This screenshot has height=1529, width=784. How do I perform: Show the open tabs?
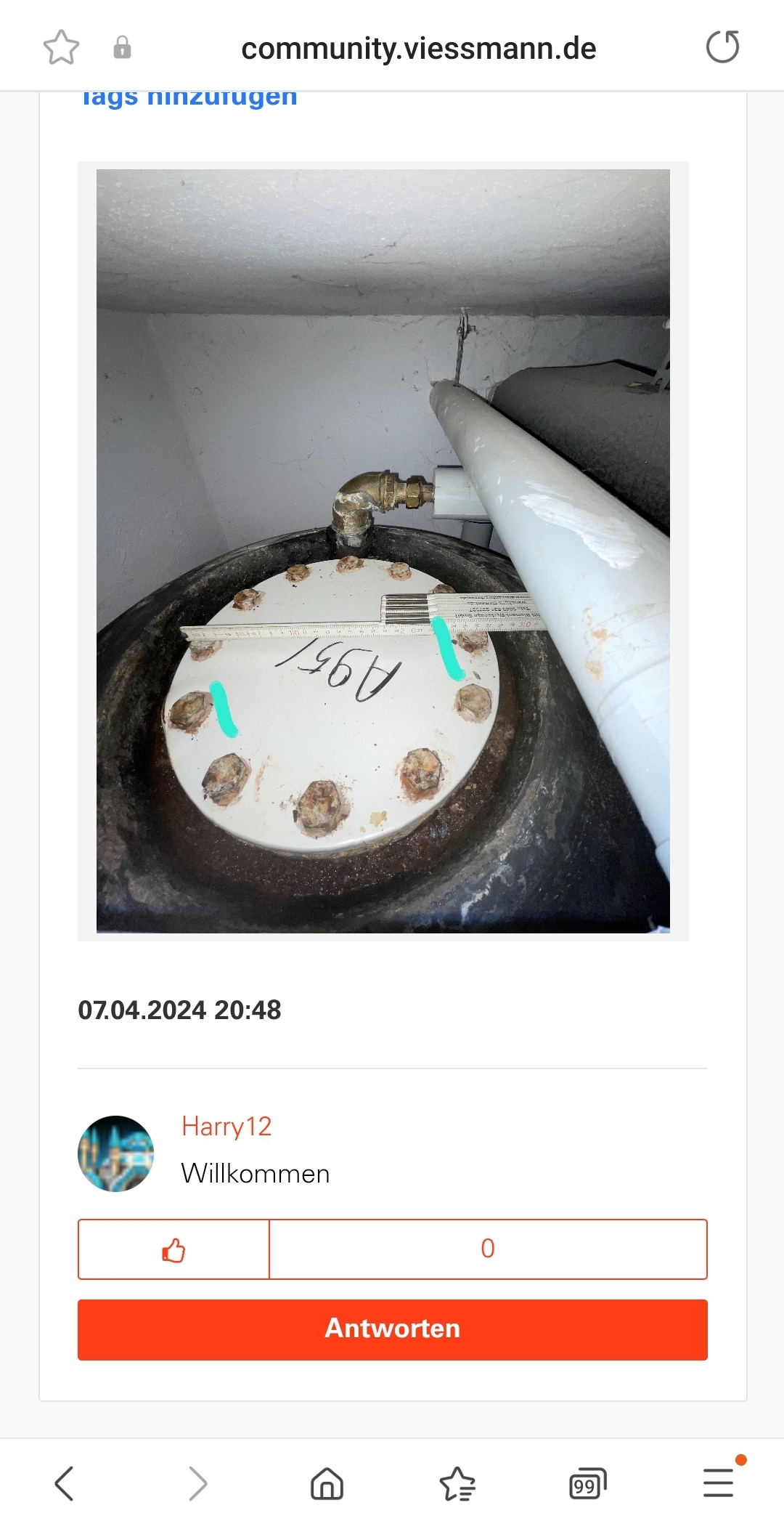587,1483
